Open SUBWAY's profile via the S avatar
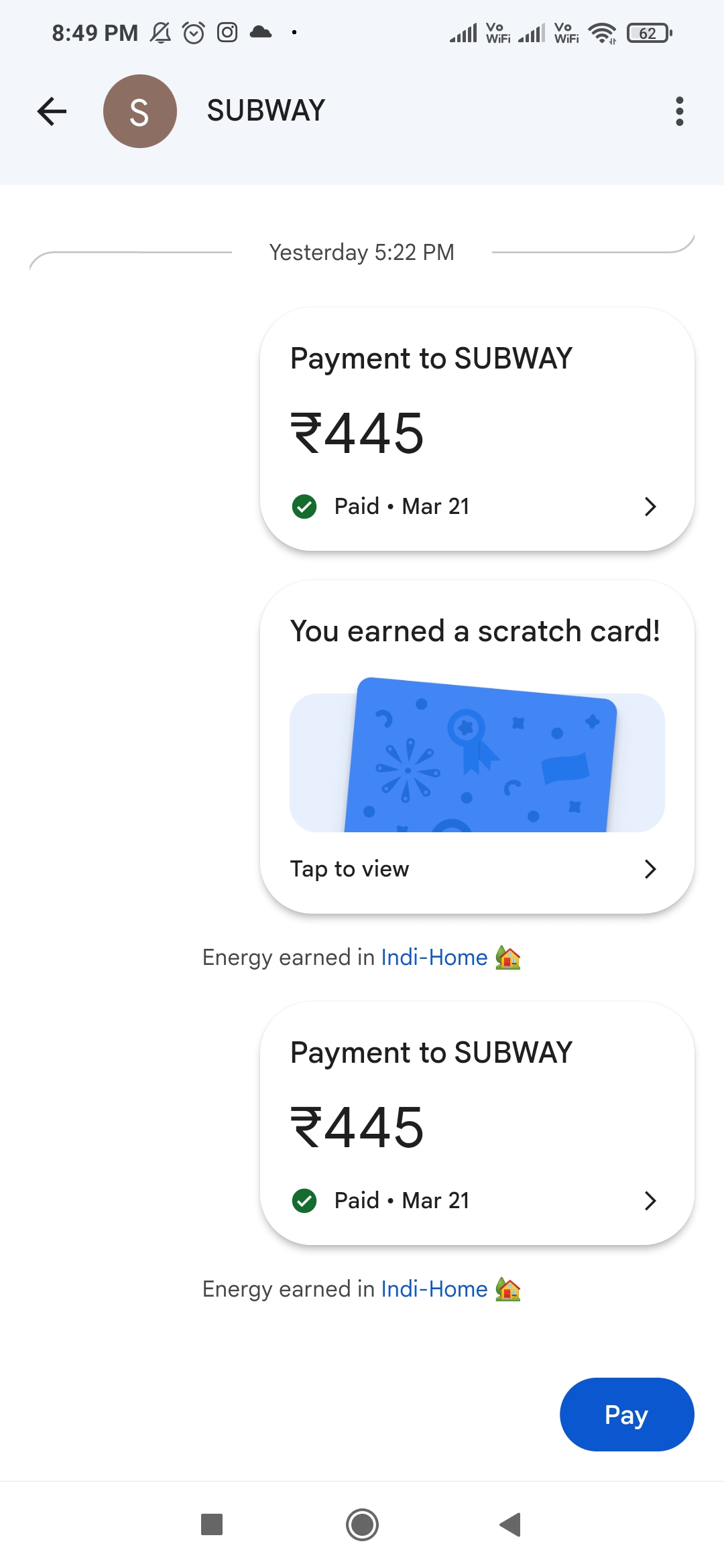Image resolution: width=724 pixels, height=1568 pixels. pyautogui.click(x=139, y=111)
